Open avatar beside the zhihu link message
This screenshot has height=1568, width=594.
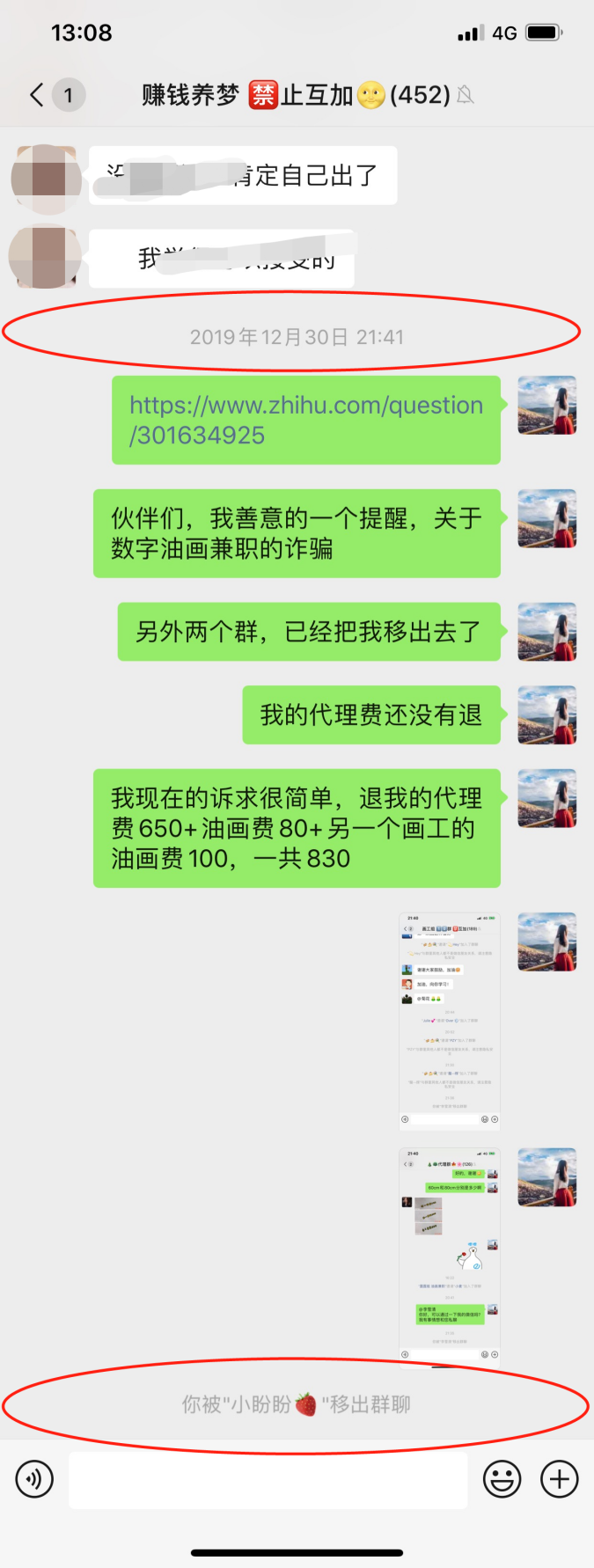(546, 406)
